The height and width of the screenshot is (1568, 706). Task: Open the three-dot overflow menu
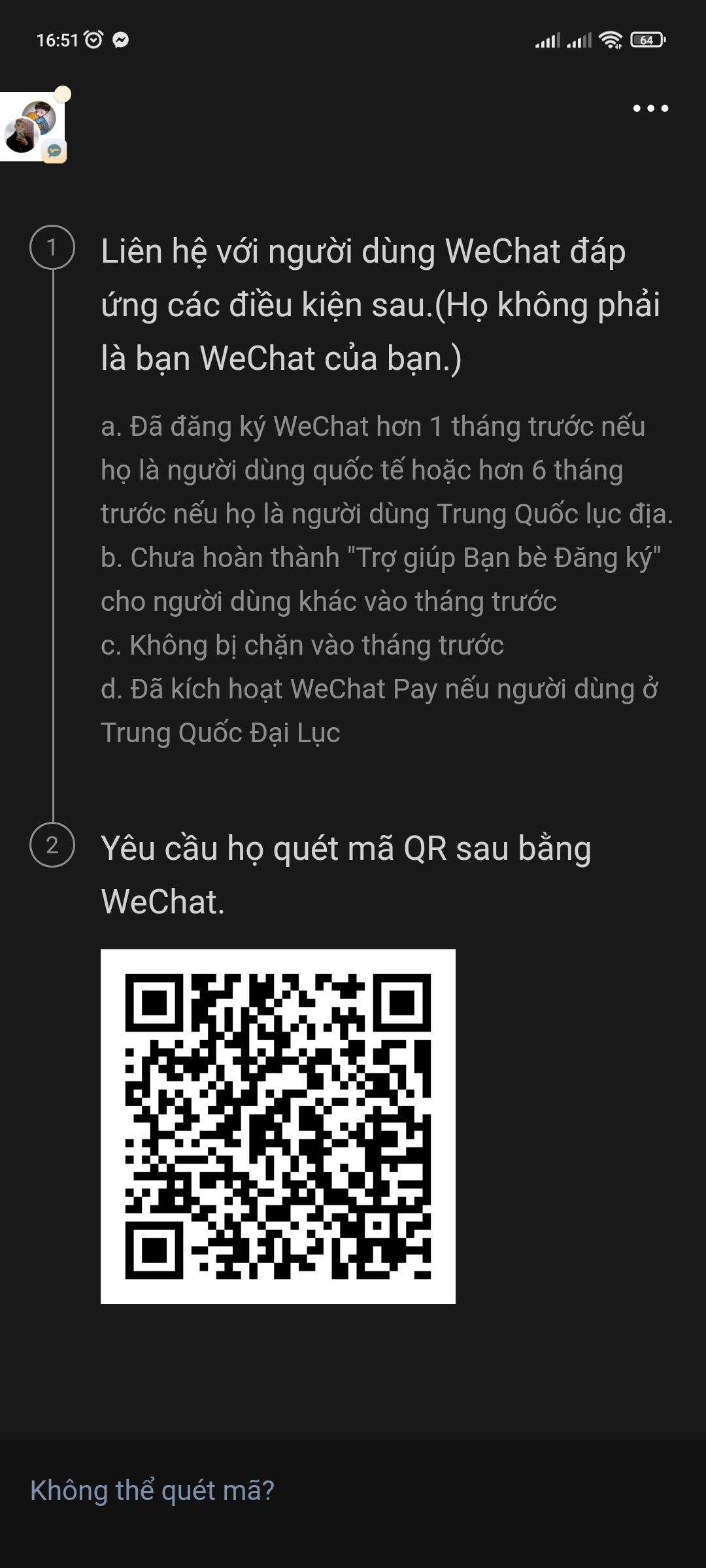650,108
